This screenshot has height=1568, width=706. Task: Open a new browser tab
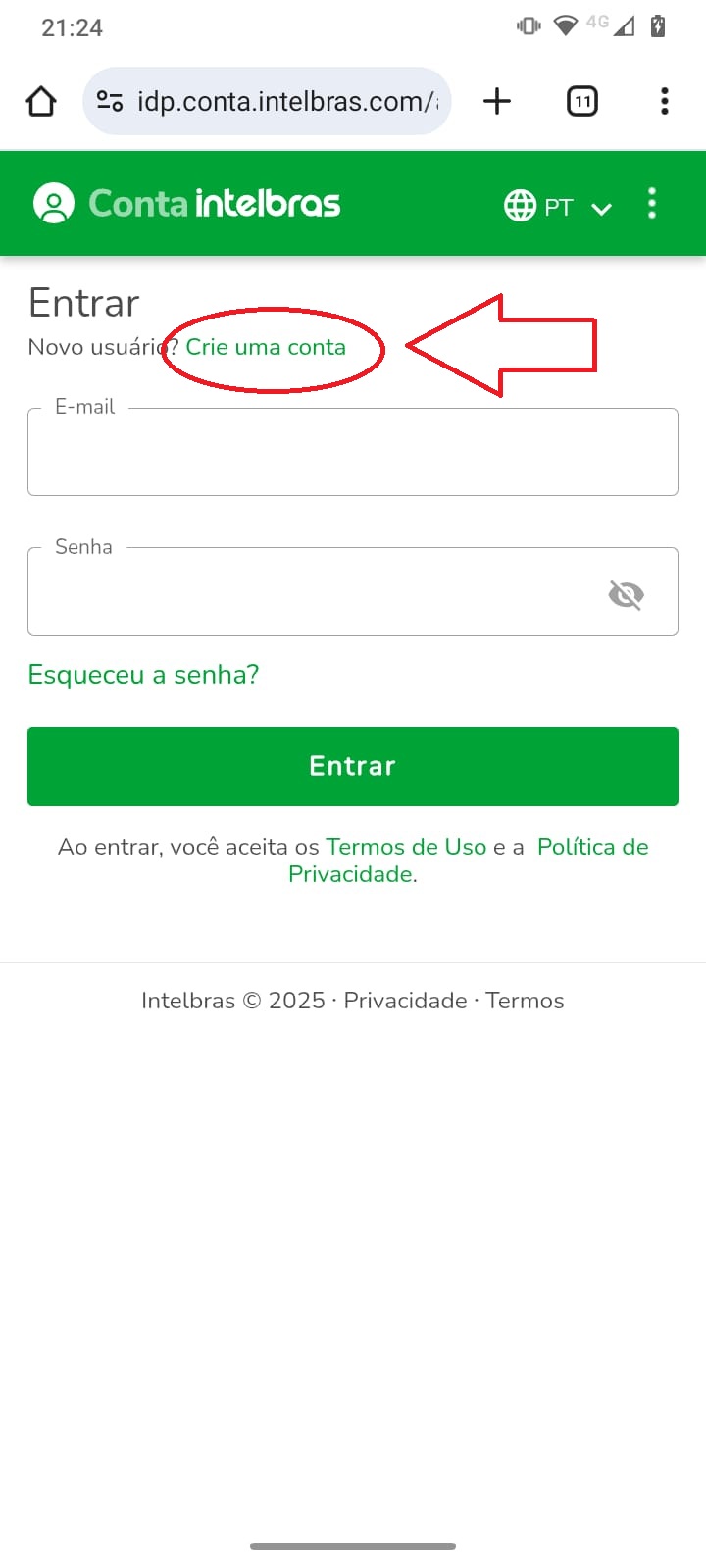click(x=497, y=101)
